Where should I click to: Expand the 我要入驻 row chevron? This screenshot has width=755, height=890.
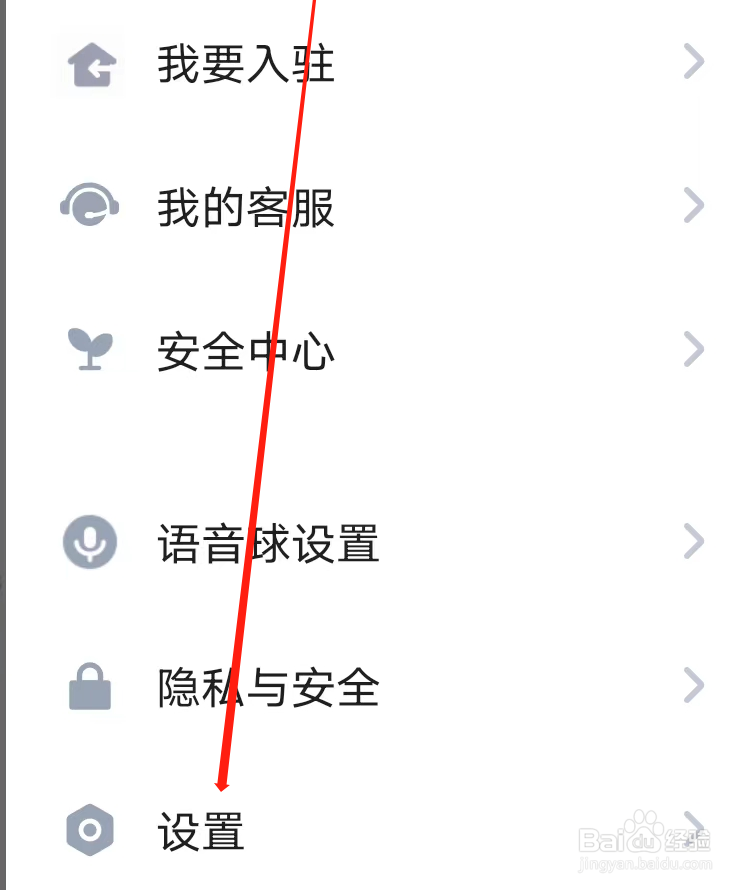[694, 62]
